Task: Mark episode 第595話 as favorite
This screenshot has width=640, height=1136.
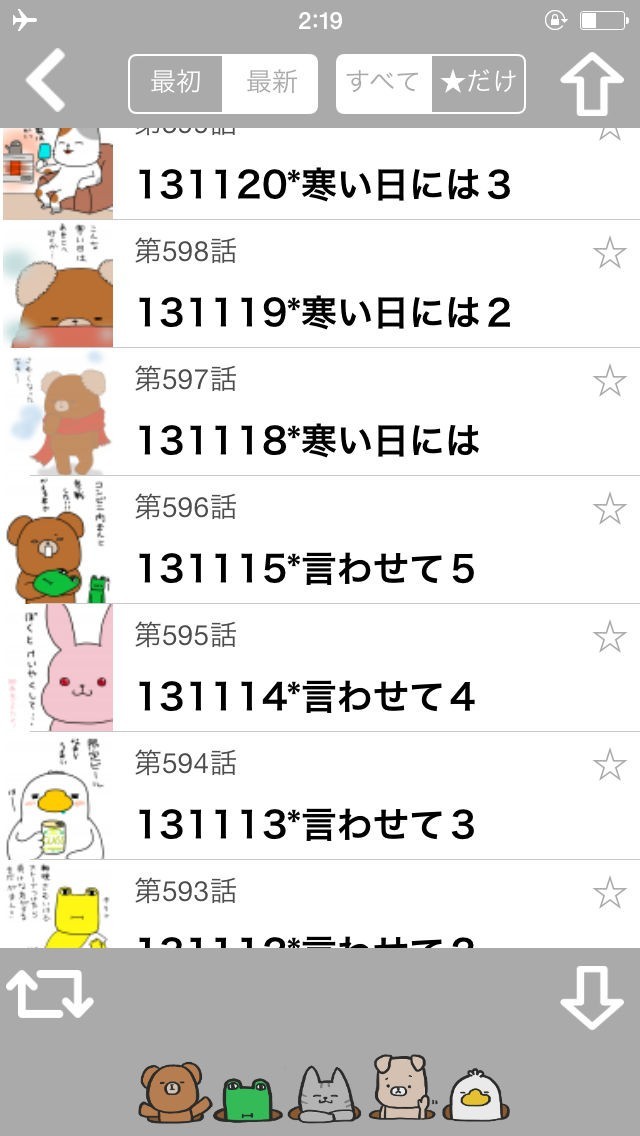Action: click(609, 637)
